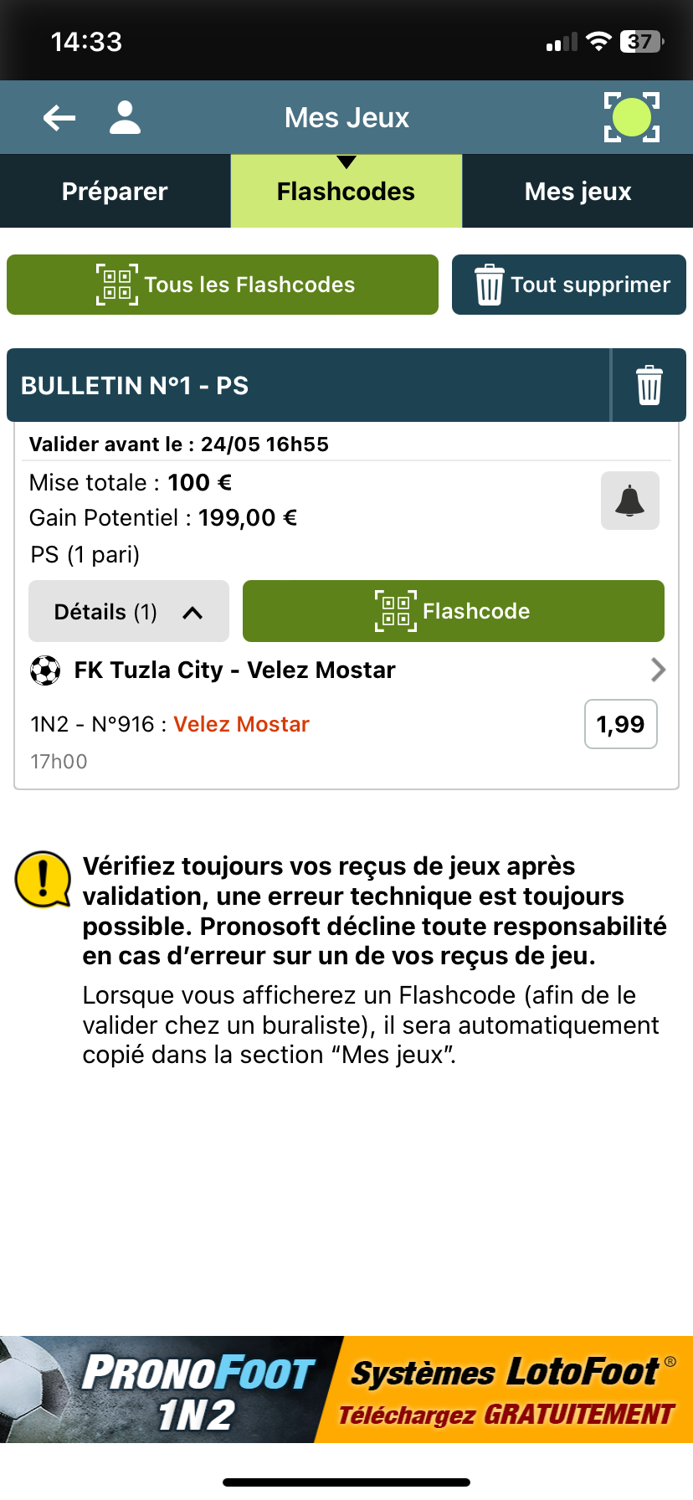693x1500 pixels.
Task: Open FK Tuzla City - Velez Mostar match
Action: point(347,670)
